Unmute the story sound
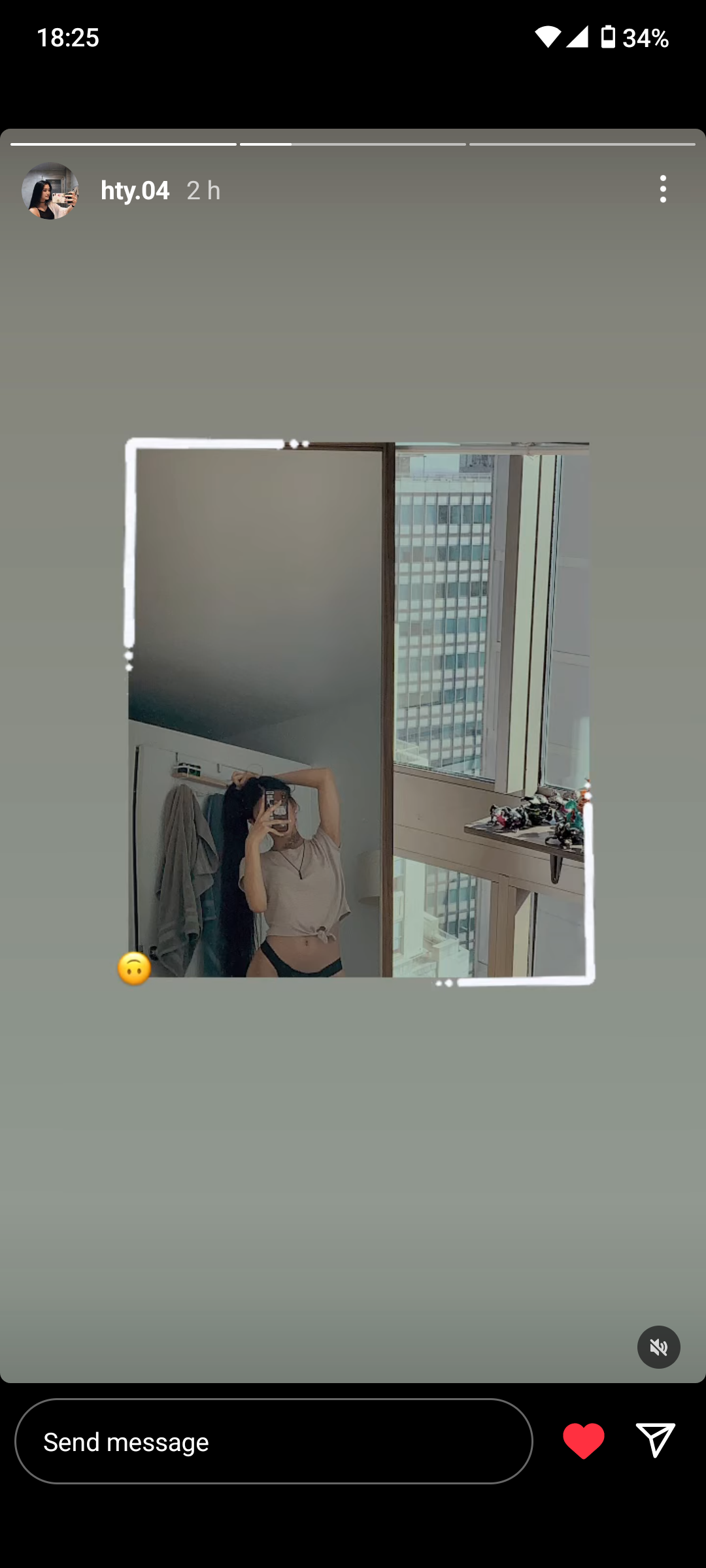The image size is (706, 1568). coord(658,1347)
